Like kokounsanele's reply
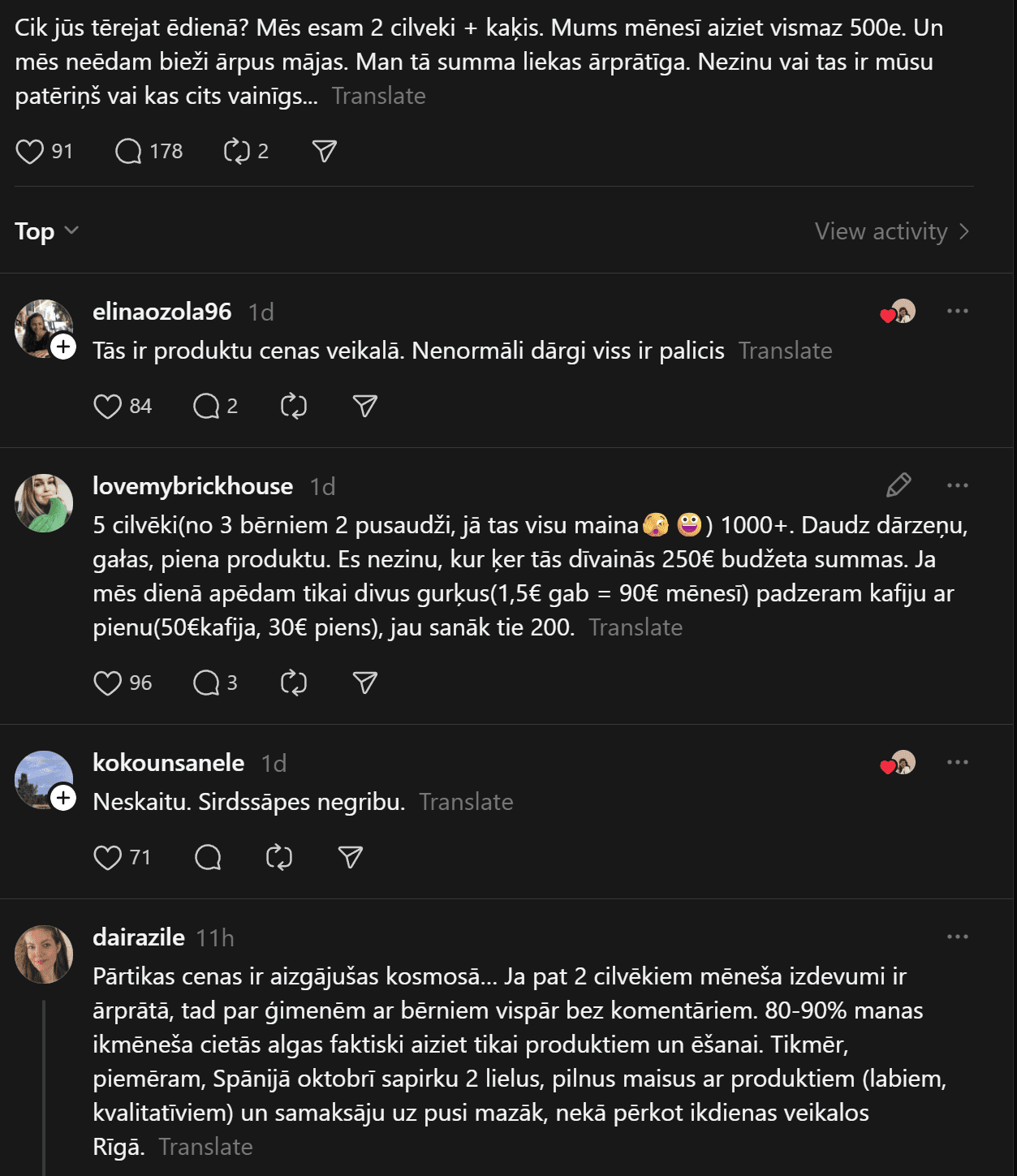The width and height of the screenshot is (1017, 1176). 107,857
